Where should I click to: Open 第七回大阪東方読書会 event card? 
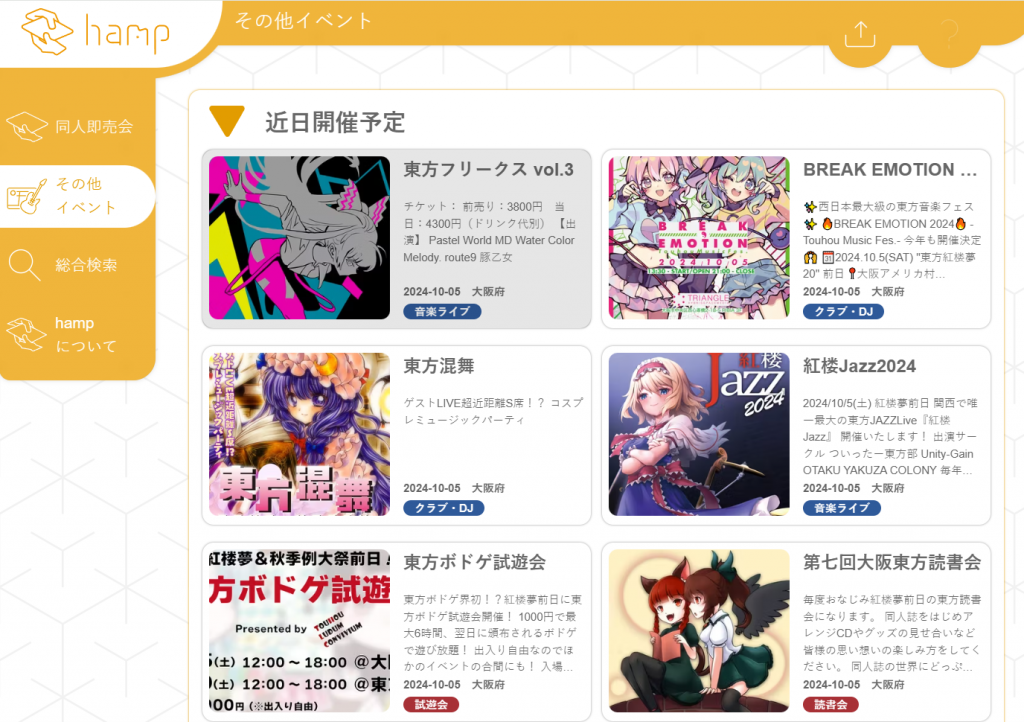click(795, 630)
